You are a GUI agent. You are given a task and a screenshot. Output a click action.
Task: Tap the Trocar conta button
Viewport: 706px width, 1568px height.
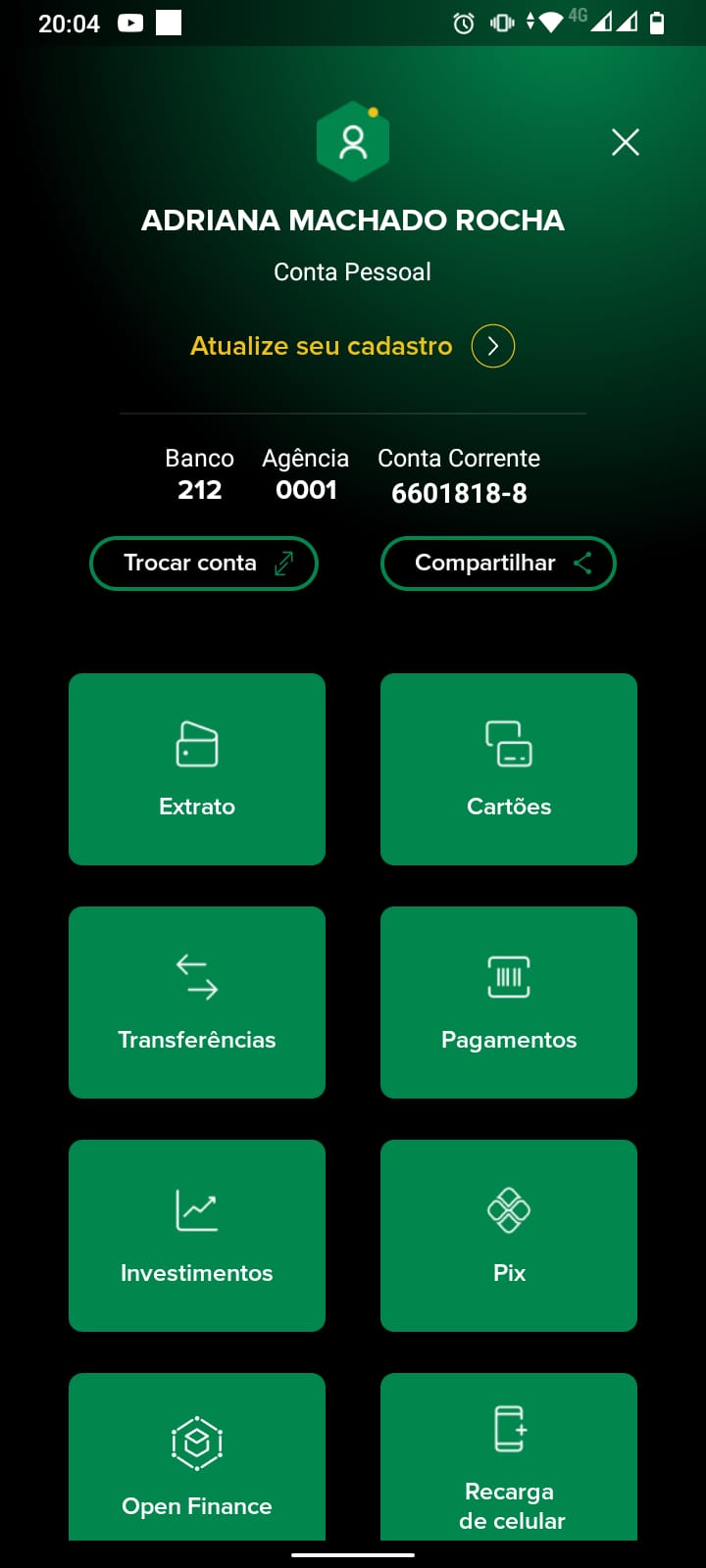(x=204, y=563)
